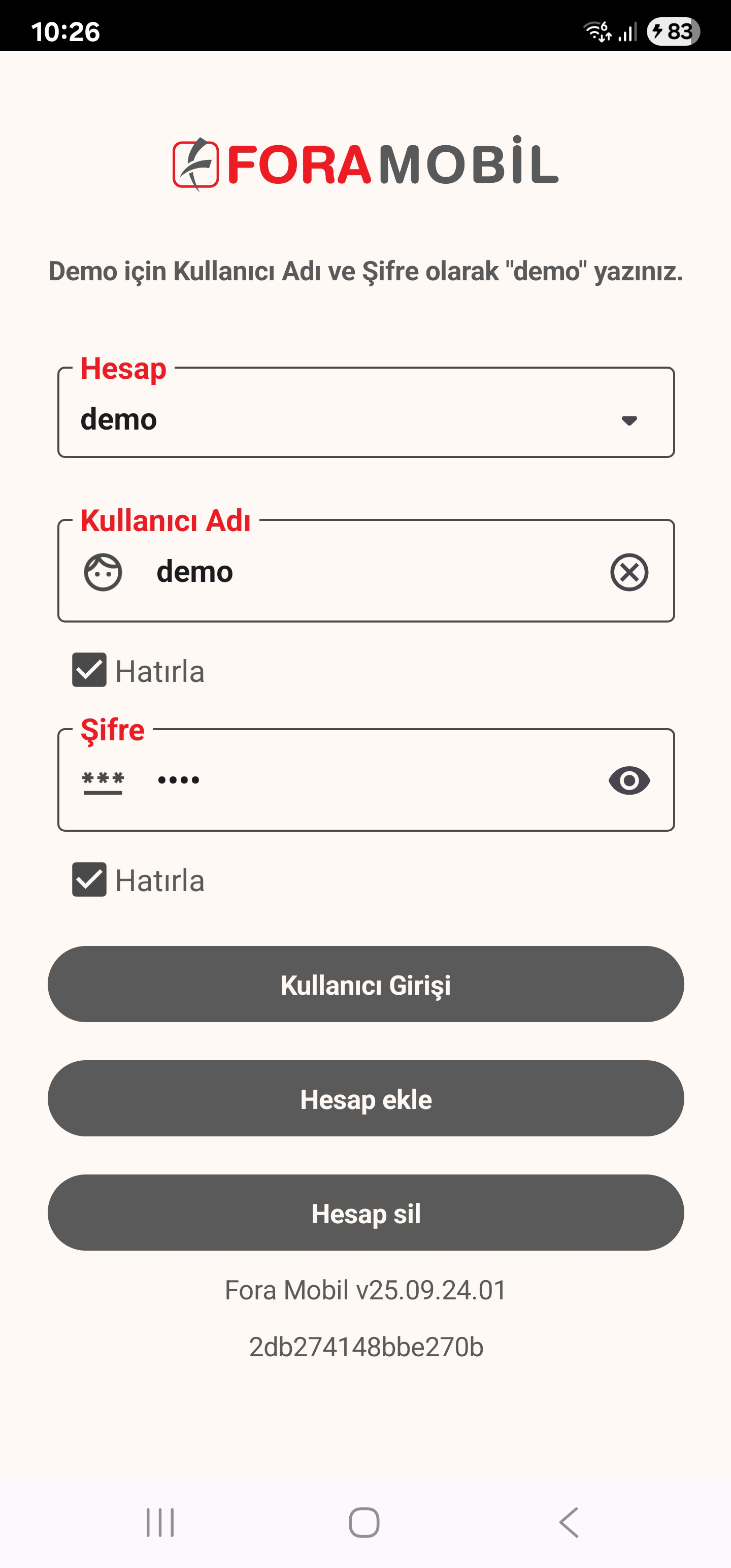Image resolution: width=731 pixels, height=1568 pixels.
Task: Go back using system navigation
Action: tap(569, 1523)
